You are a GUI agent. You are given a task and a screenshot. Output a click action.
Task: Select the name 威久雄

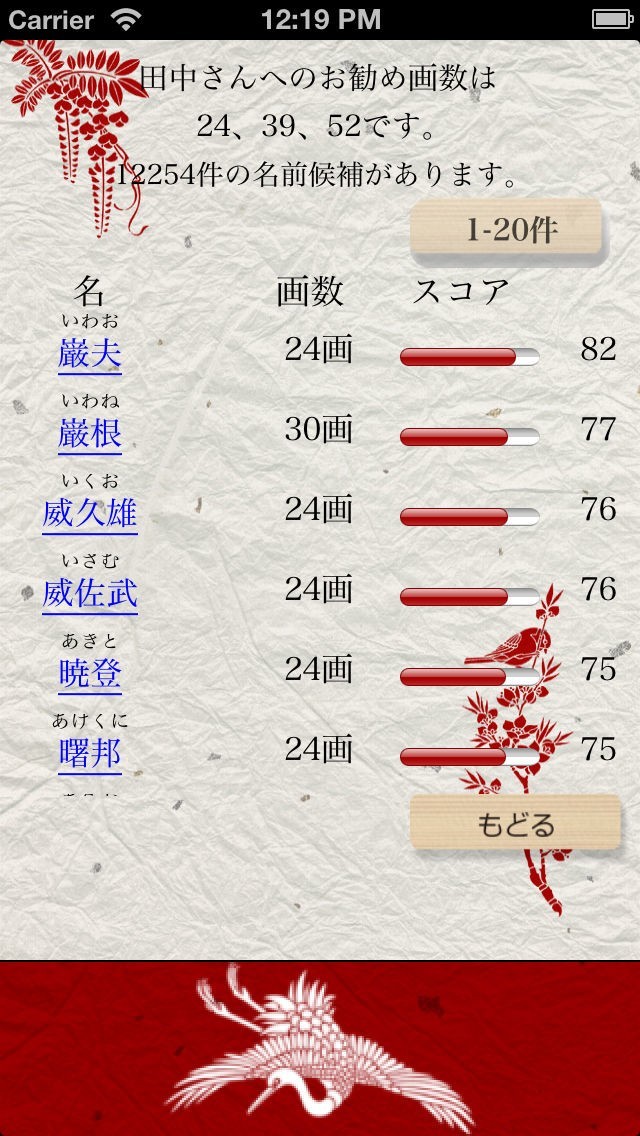tap(90, 515)
